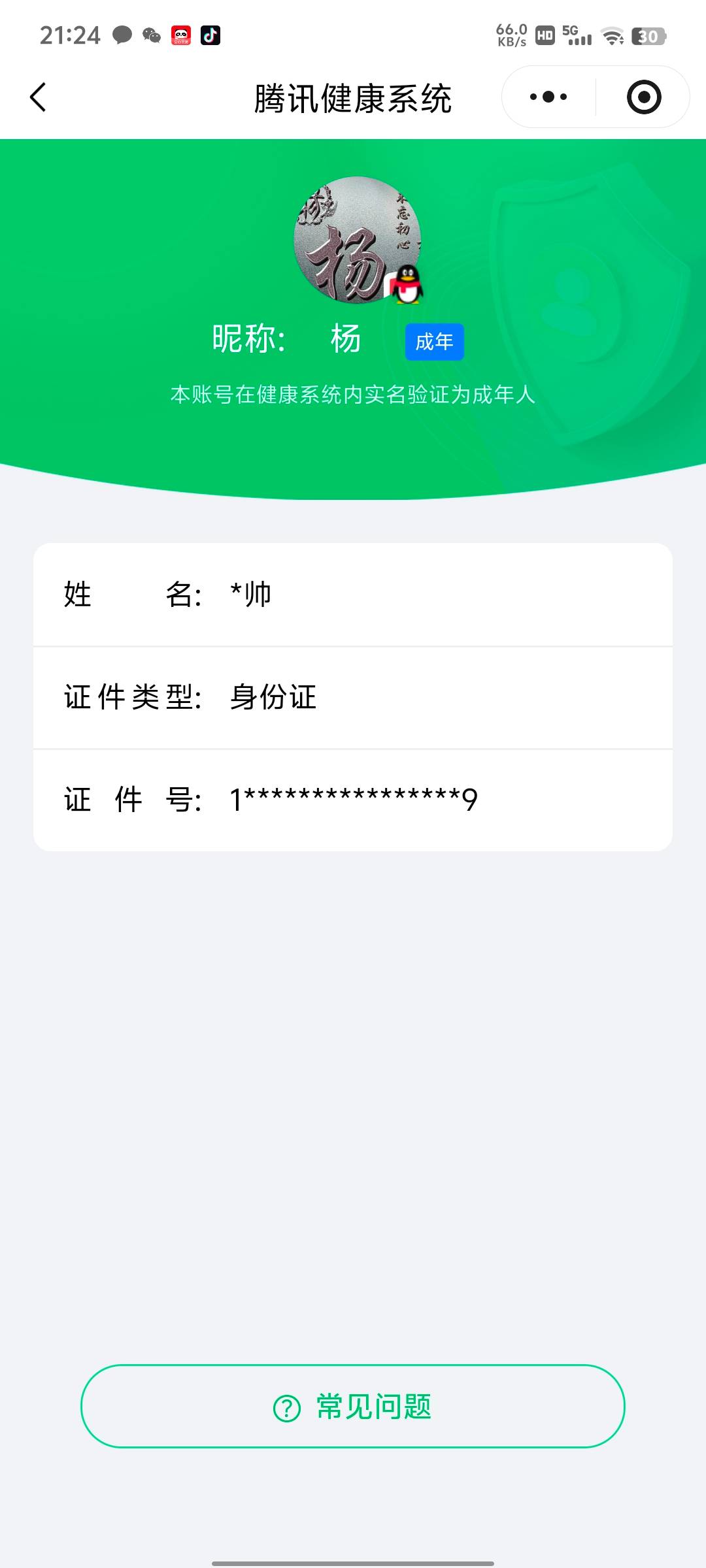The height and width of the screenshot is (1568, 706).
Task: Tap the battery indicator showing 30
Action: [x=647, y=37]
